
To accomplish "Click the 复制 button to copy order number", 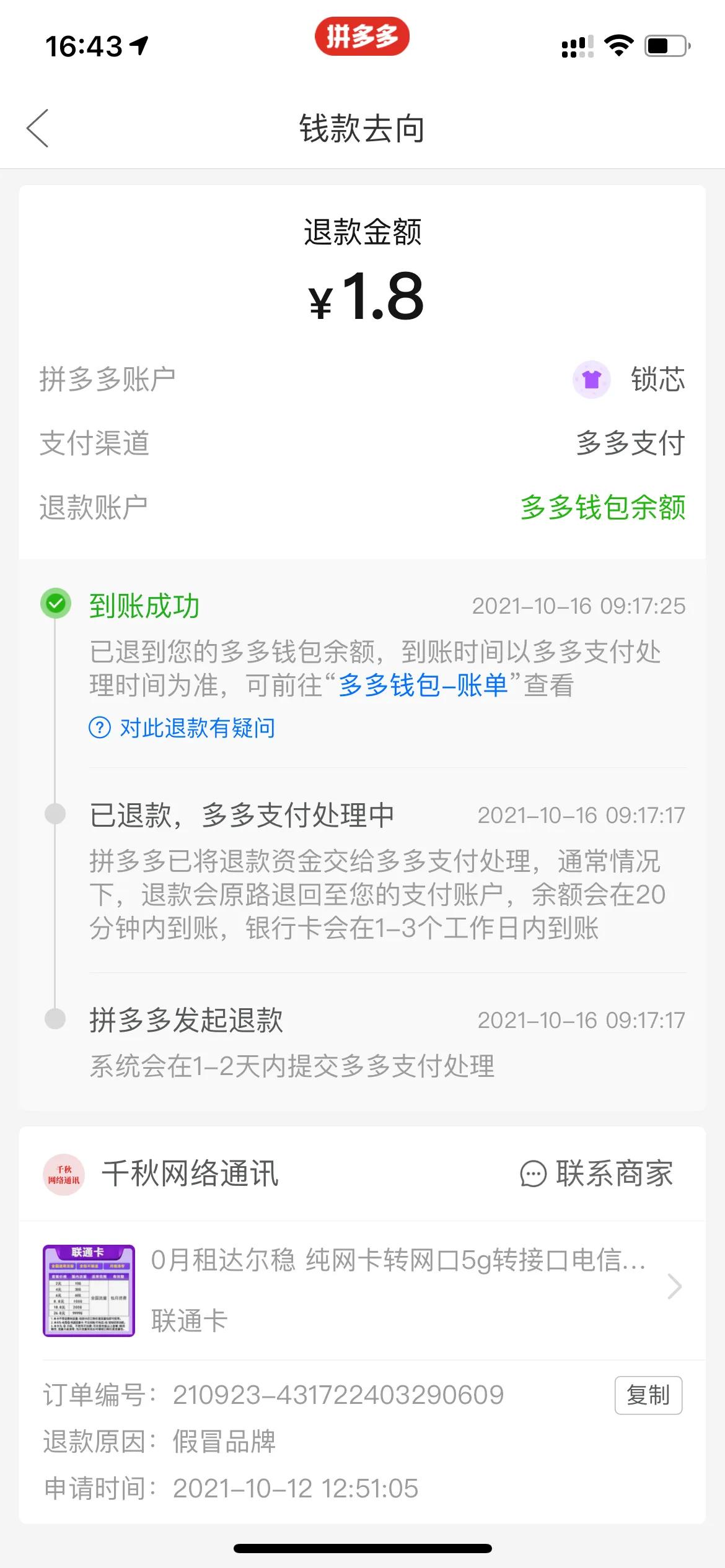I will click(648, 1395).
